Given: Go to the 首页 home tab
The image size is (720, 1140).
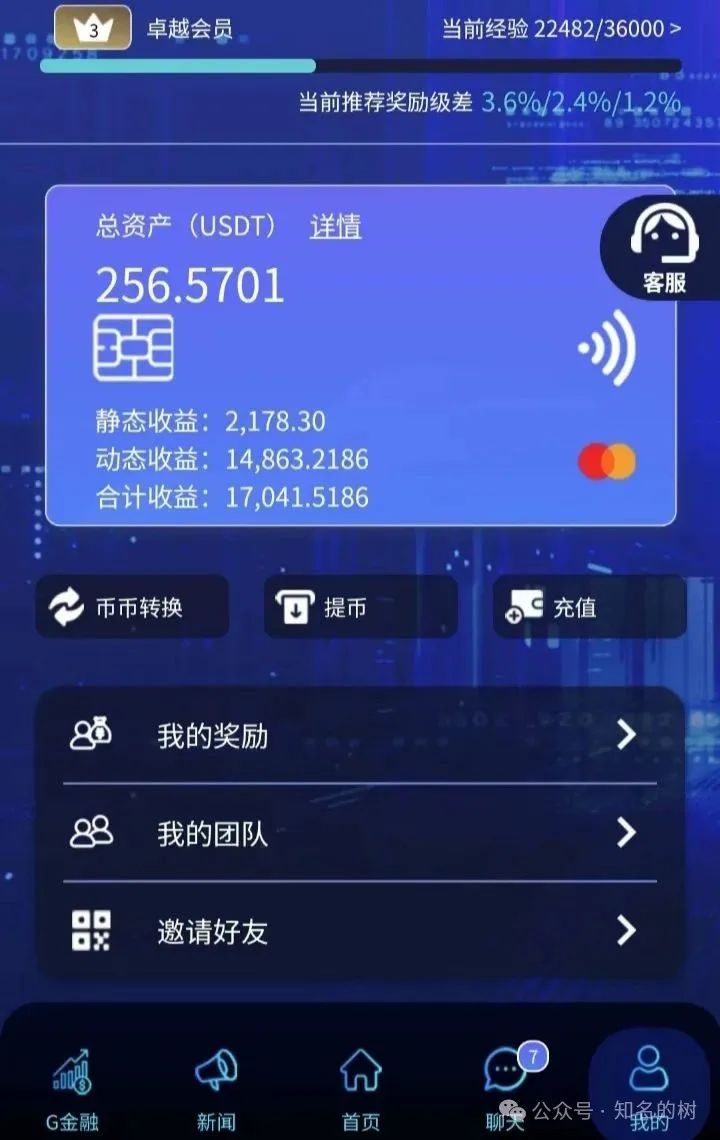Looking at the screenshot, I should (361, 1088).
